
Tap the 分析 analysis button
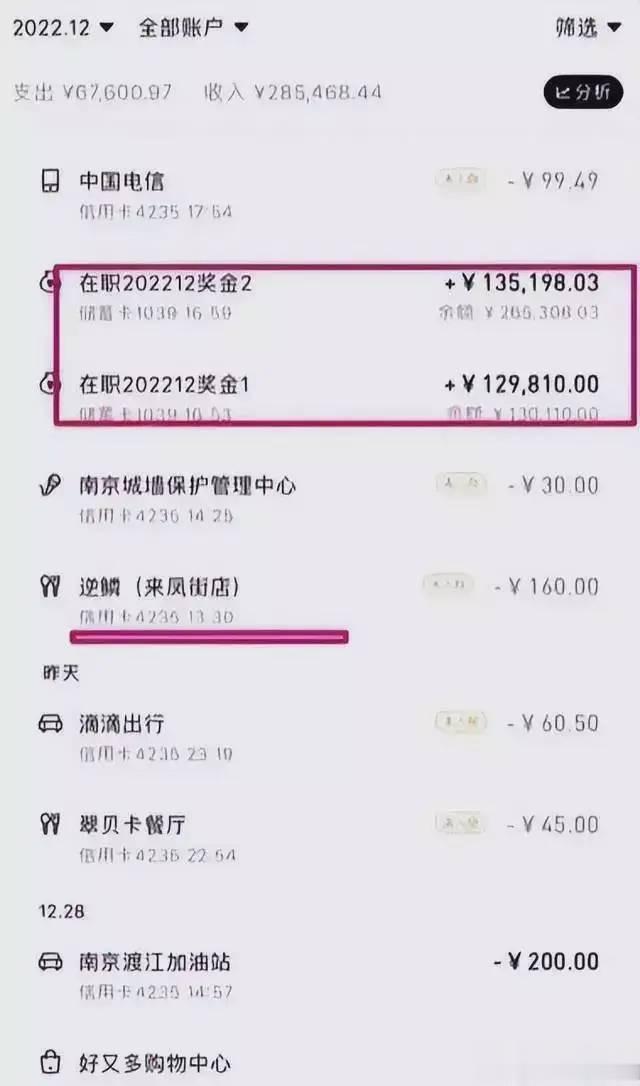583,93
